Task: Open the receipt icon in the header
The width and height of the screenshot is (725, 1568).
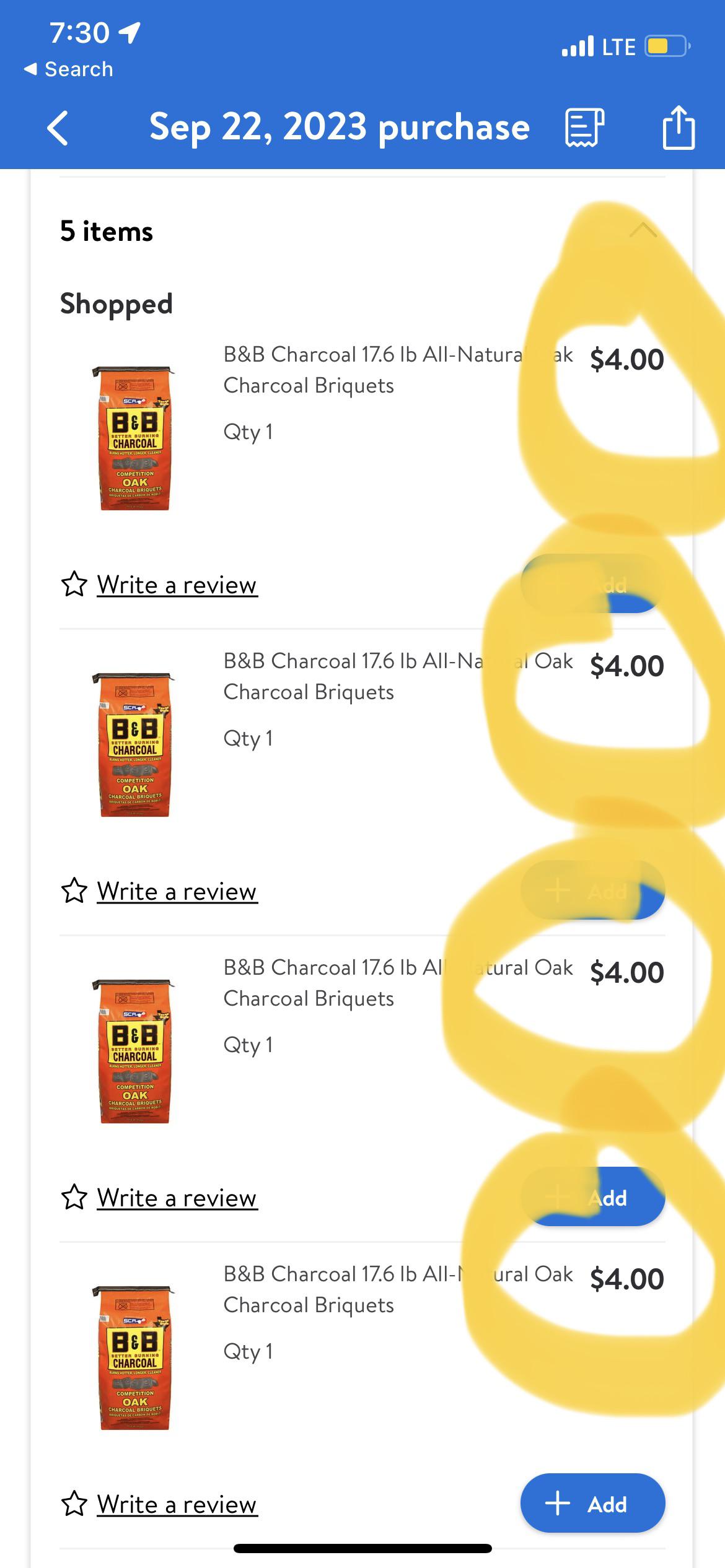Action: (x=584, y=128)
